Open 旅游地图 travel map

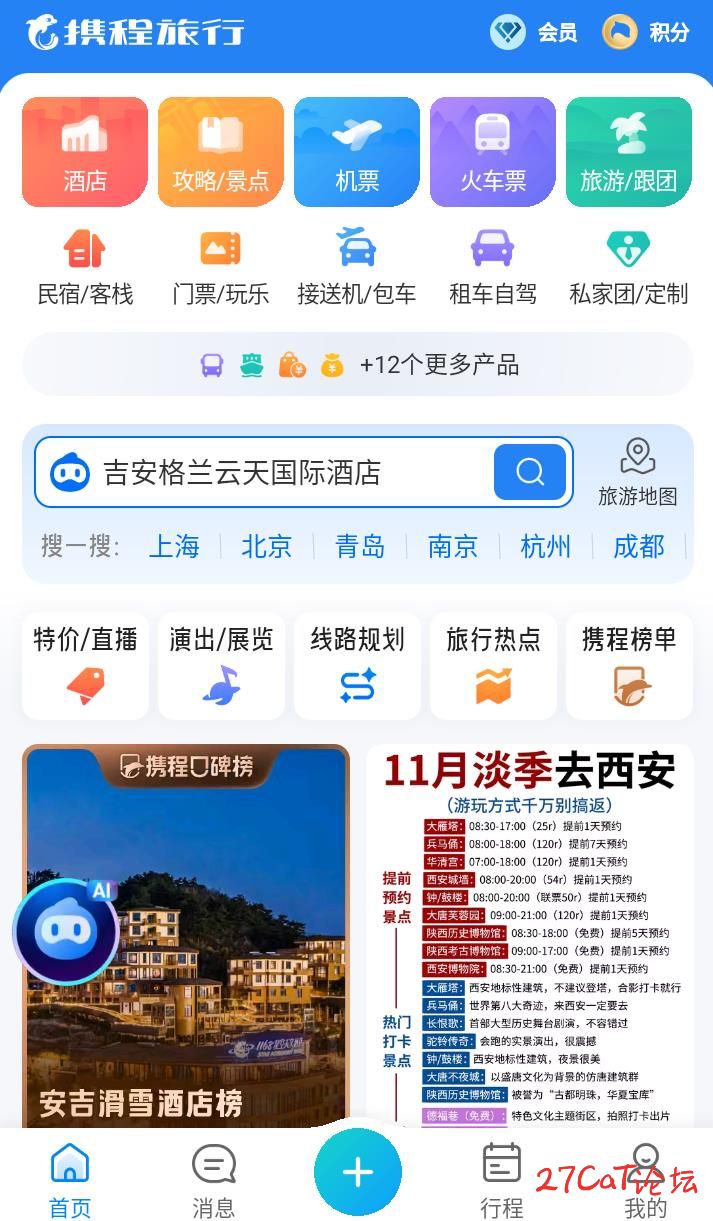[x=638, y=472]
